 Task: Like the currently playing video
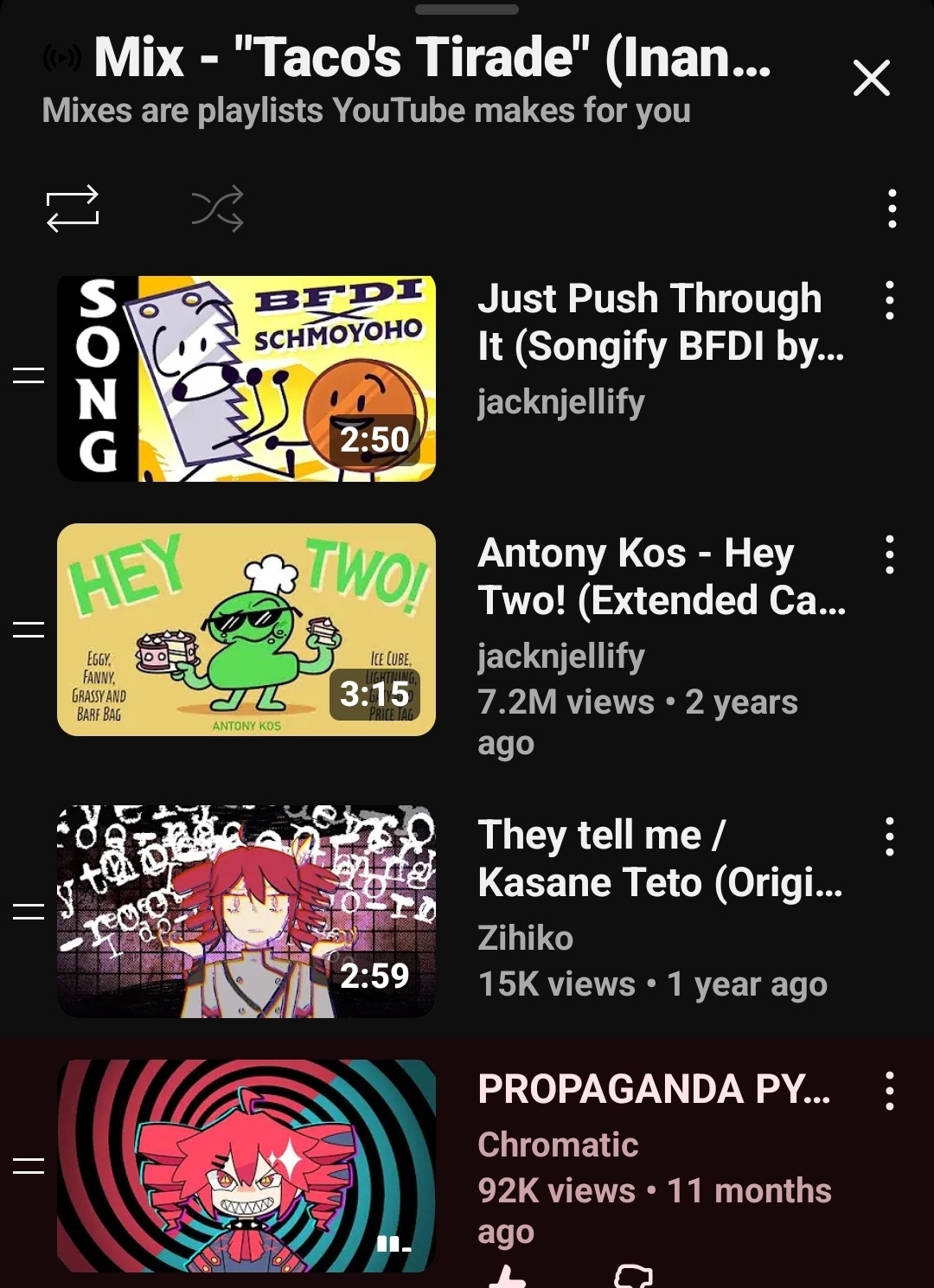[508, 1278]
